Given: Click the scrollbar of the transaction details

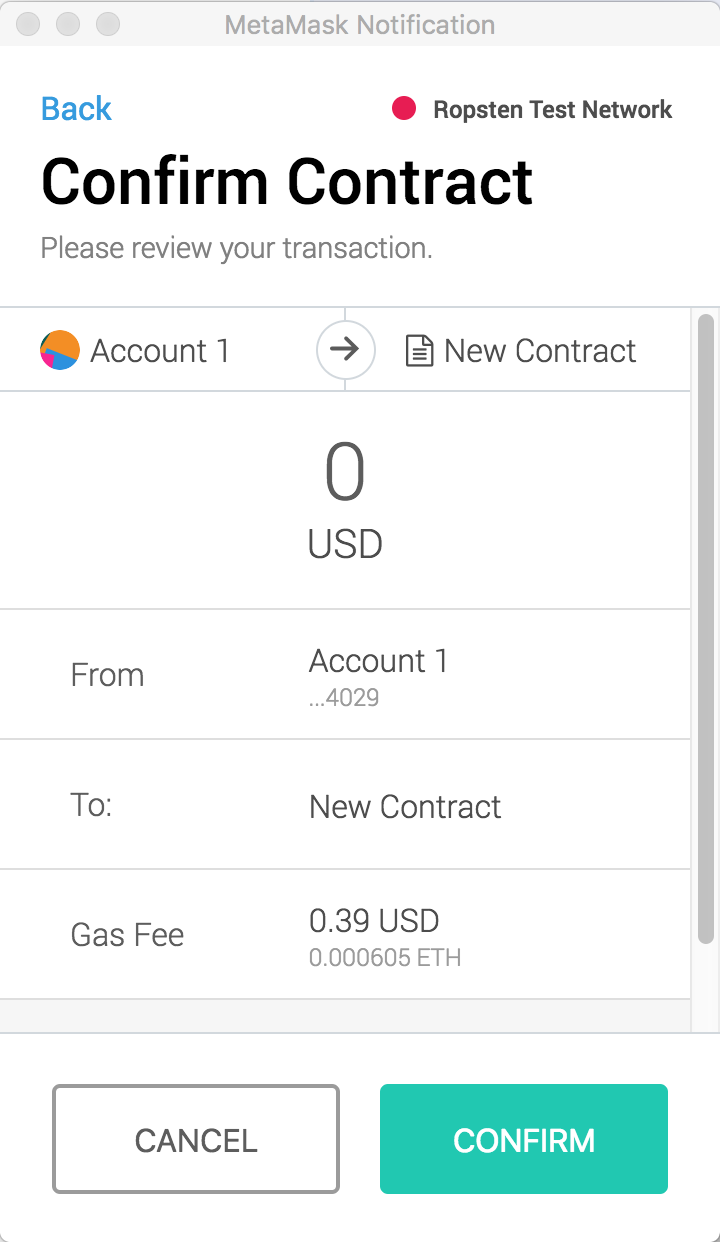Looking at the screenshot, I should coord(706,629).
